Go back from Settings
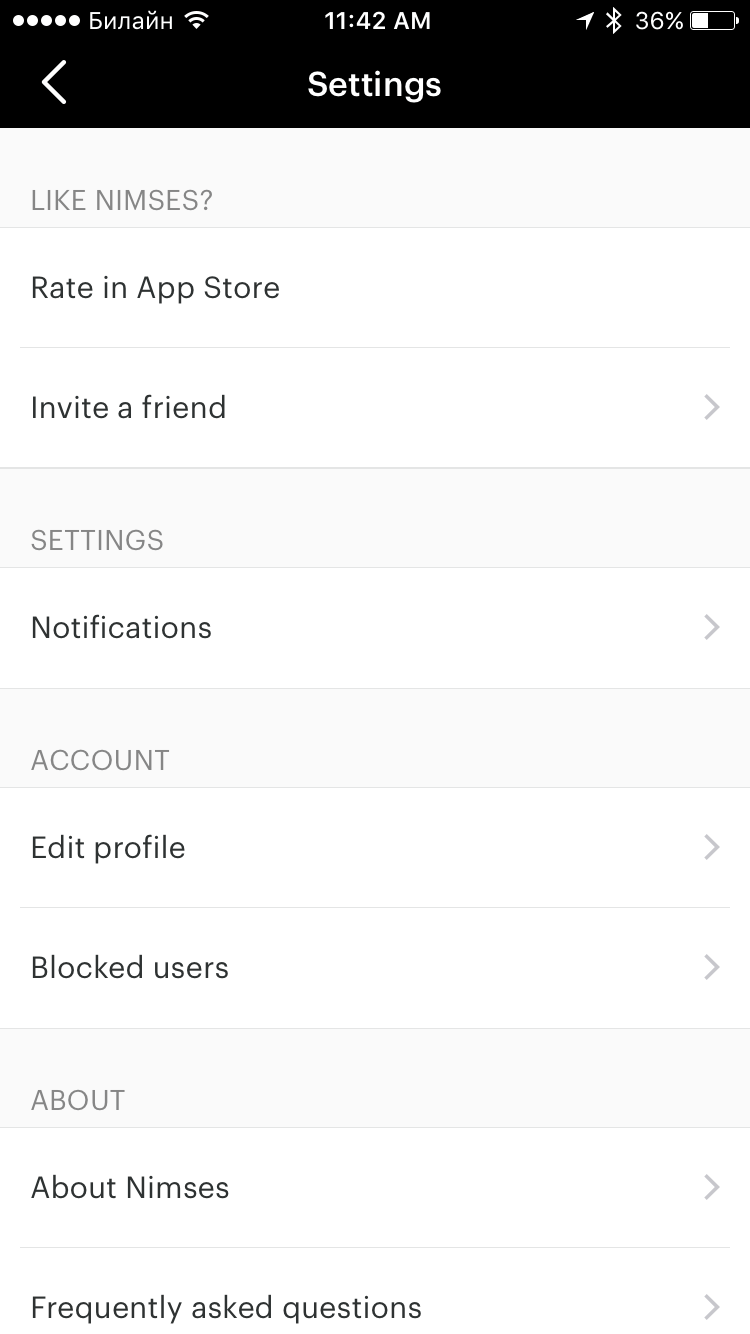The image size is (750, 1334). pos(55,83)
